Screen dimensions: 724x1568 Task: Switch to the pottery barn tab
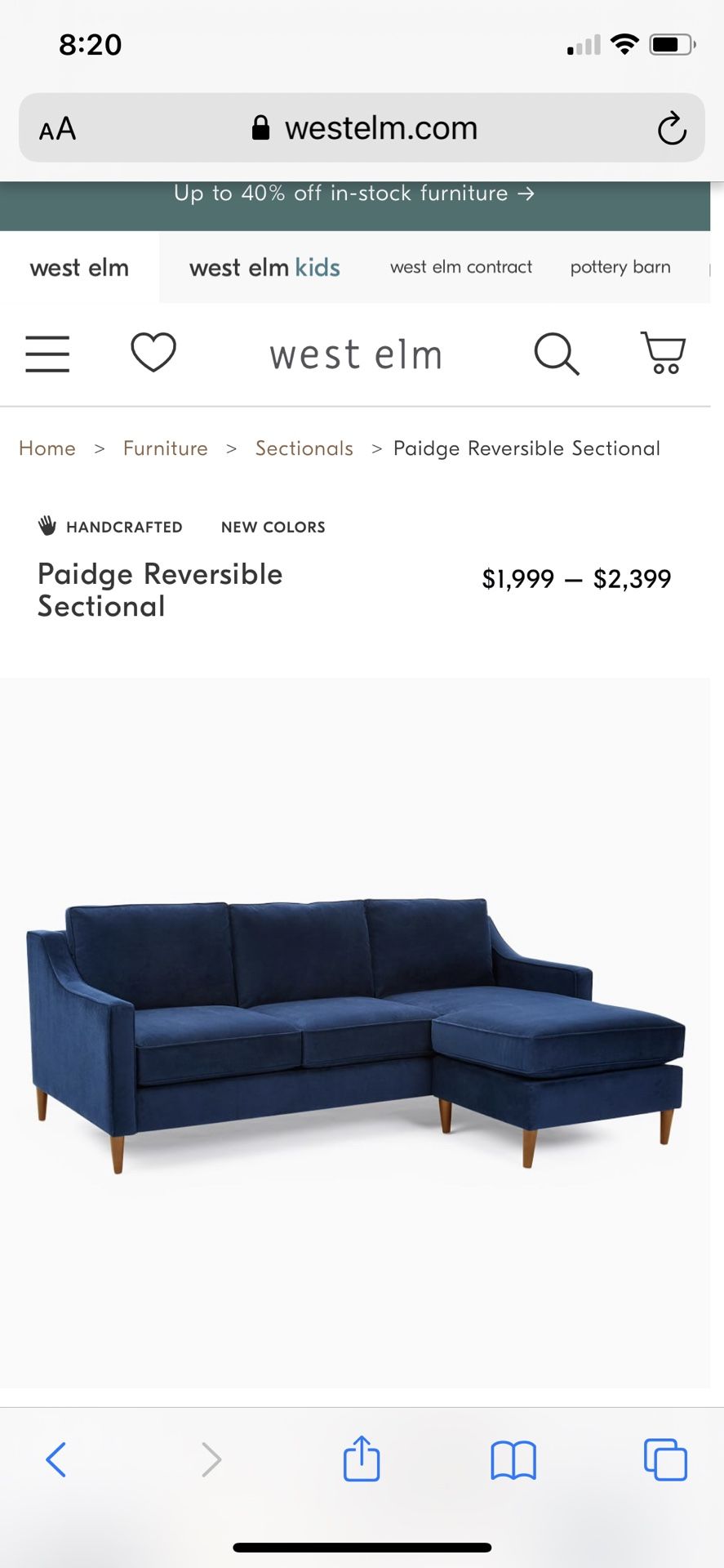coord(620,267)
